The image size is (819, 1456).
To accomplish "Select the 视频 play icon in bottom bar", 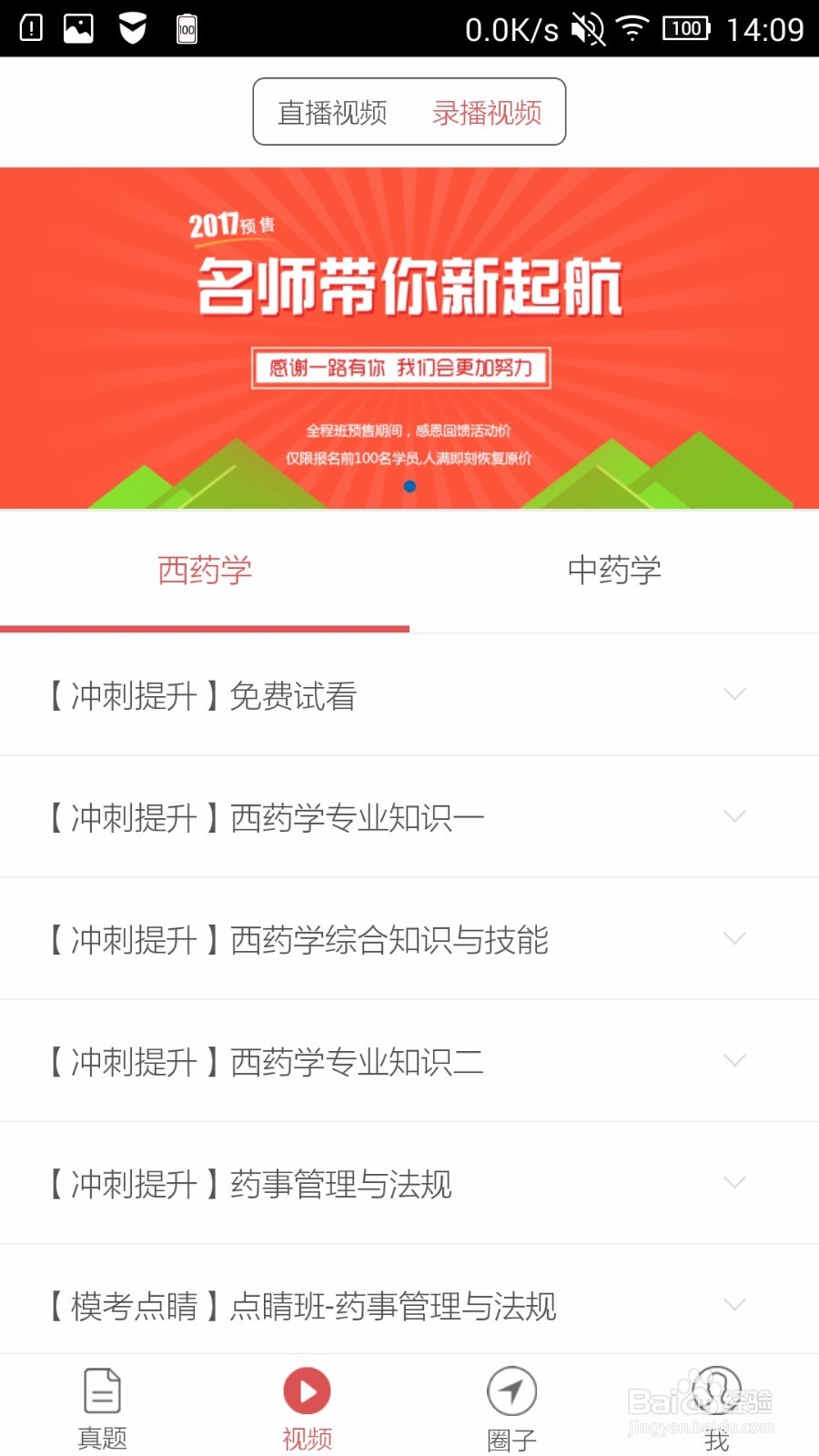I will (307, 1392).
